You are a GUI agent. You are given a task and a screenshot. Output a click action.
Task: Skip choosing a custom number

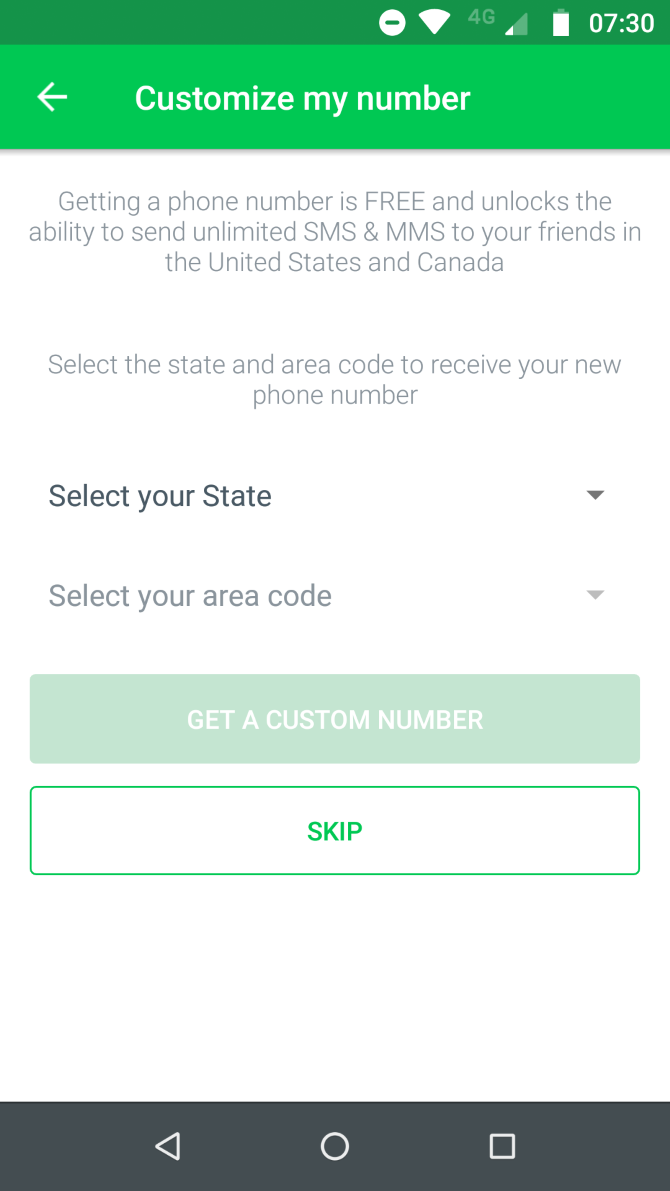pyautogui.click(x=334, y=831)
